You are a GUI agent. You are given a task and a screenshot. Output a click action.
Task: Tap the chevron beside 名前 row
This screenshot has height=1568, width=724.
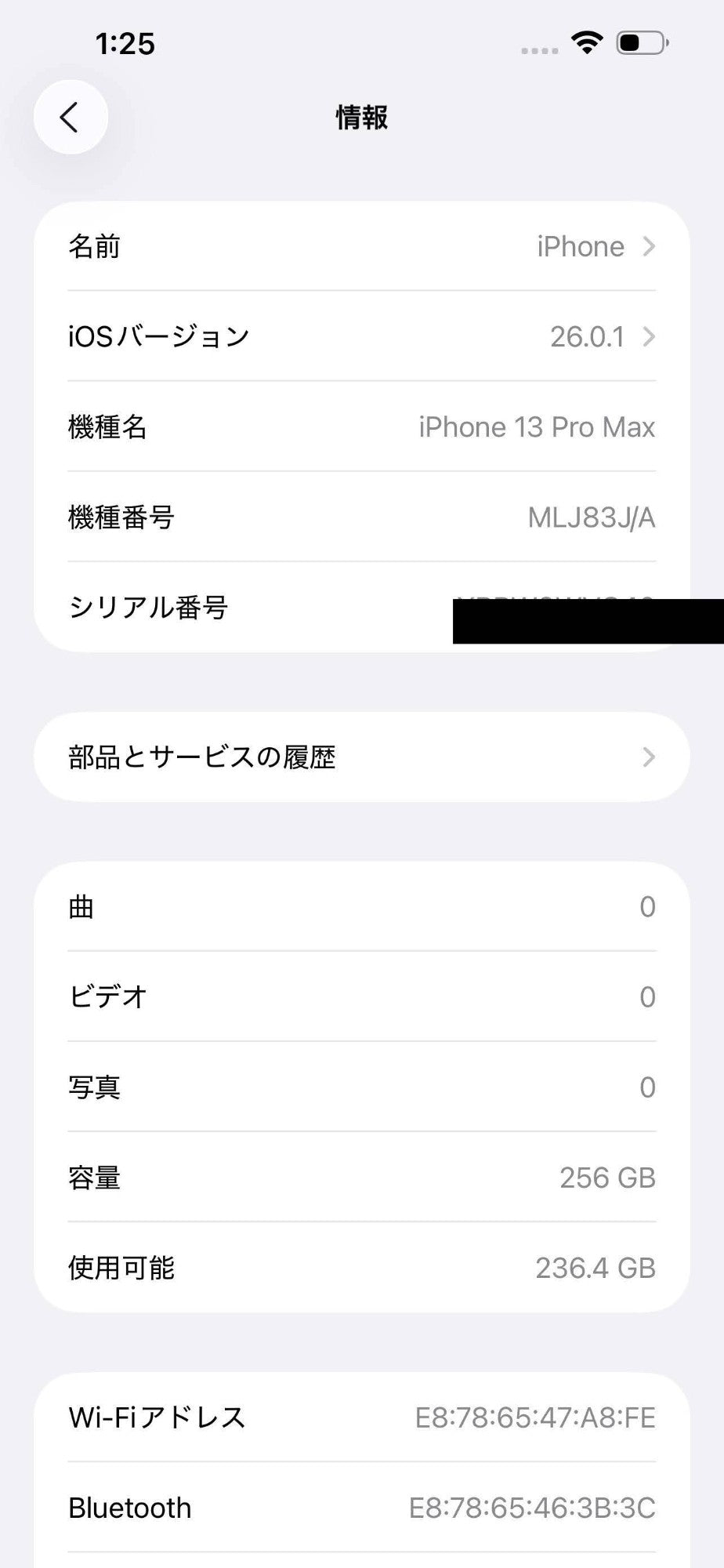pos(649,246)
